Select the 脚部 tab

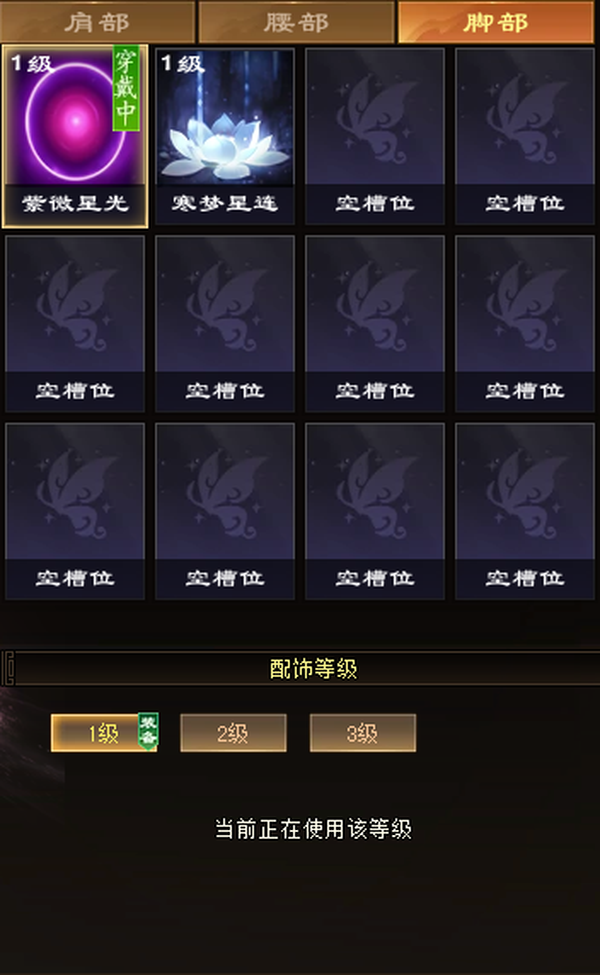[x=496, y=22]
